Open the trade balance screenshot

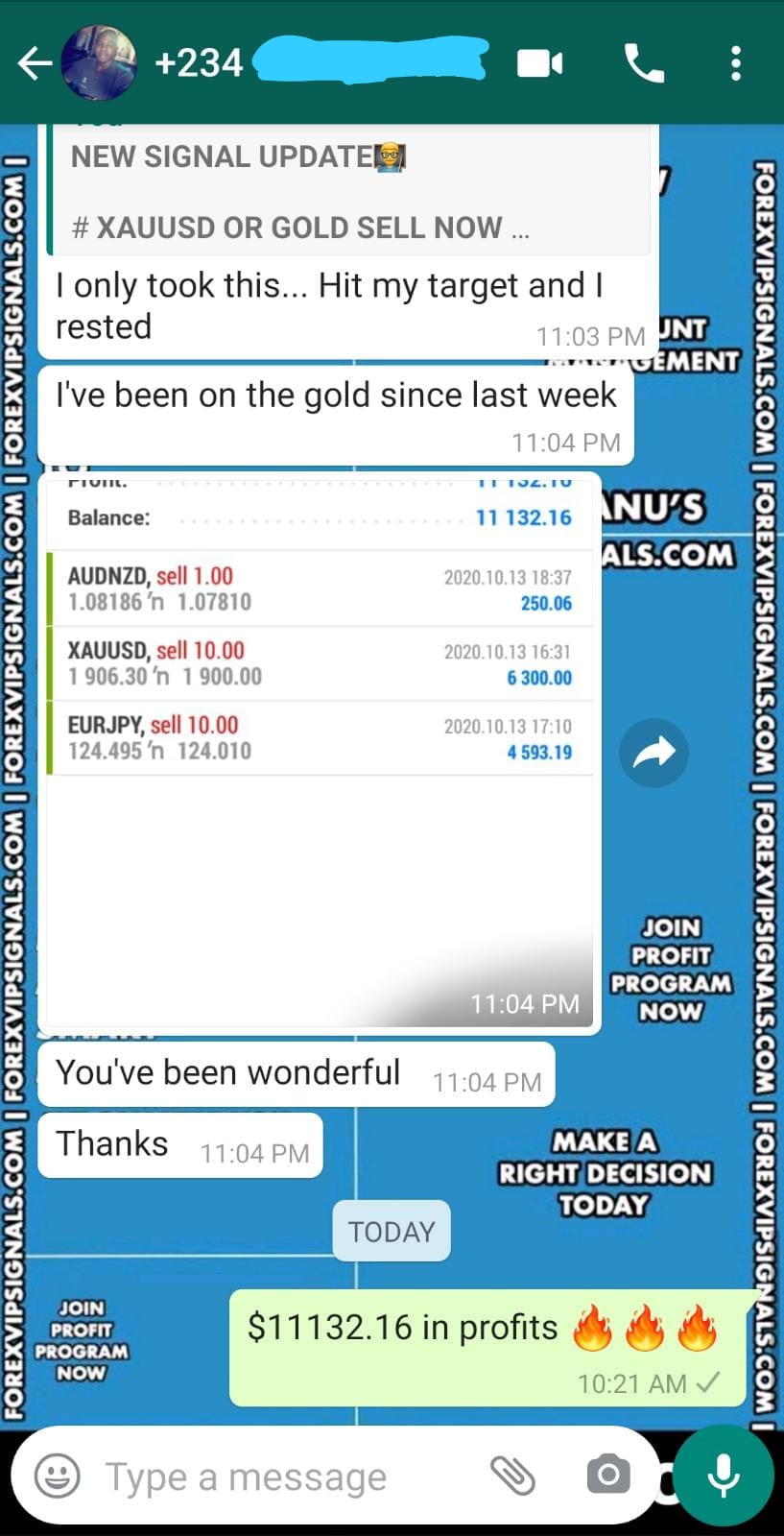coord(320,749)
